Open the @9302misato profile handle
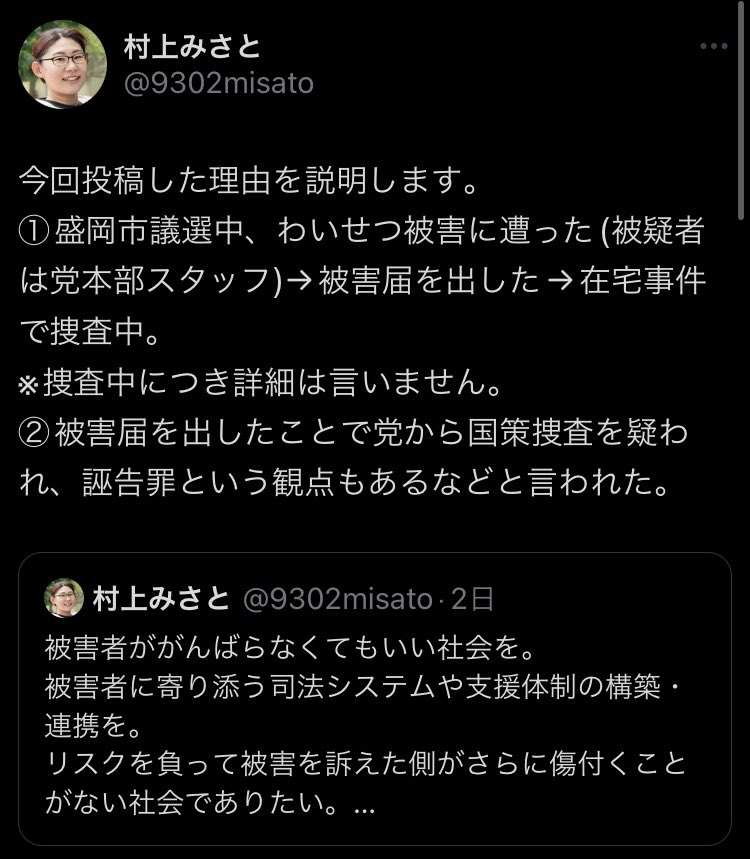Viewport: 750px width, 859px height. 218,84
